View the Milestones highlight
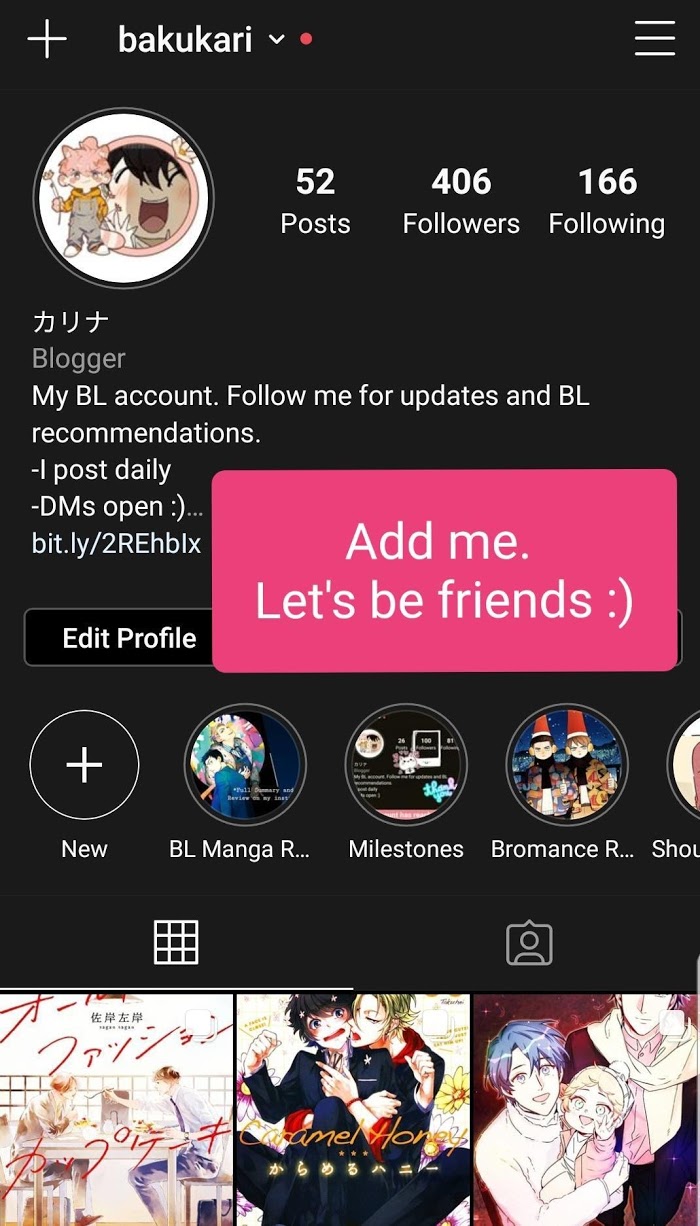Image resolution: width=700 pixels, height=1226 pixels. point(406,765)
